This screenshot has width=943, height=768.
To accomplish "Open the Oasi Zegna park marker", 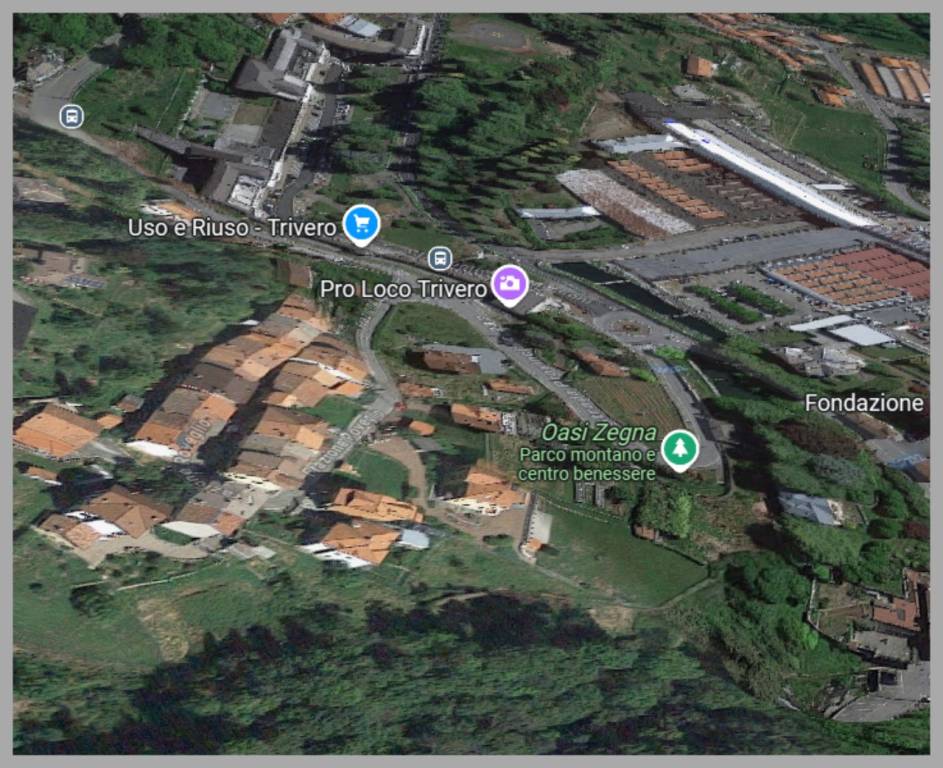I will click(x=680, y=448).
